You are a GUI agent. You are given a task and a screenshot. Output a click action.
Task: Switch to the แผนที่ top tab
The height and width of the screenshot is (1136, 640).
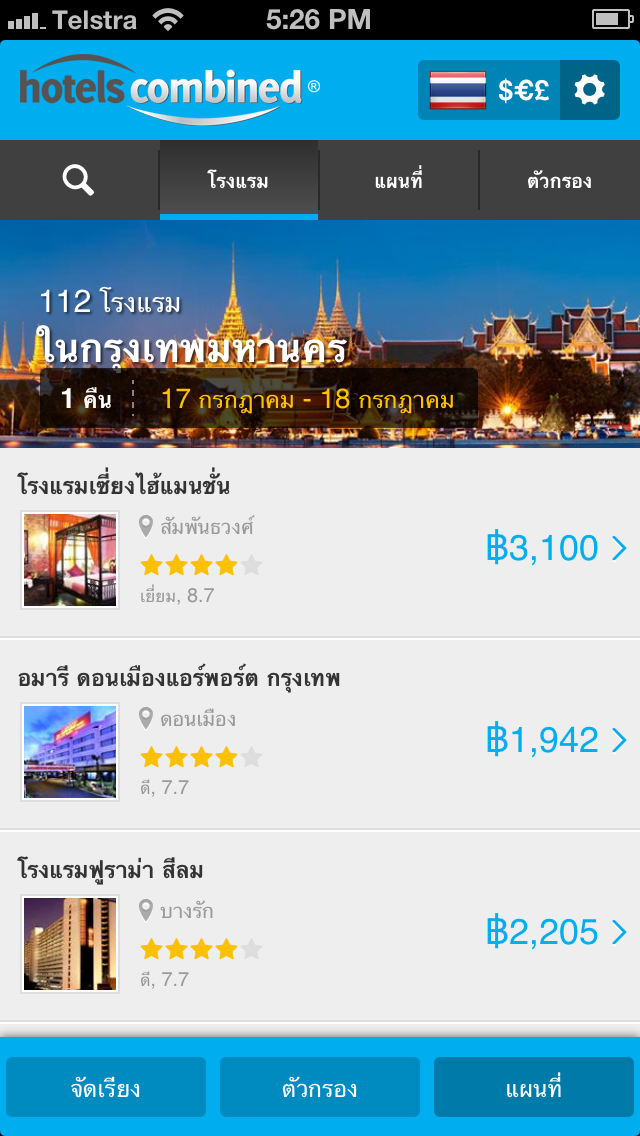click(x=398, y=181)
